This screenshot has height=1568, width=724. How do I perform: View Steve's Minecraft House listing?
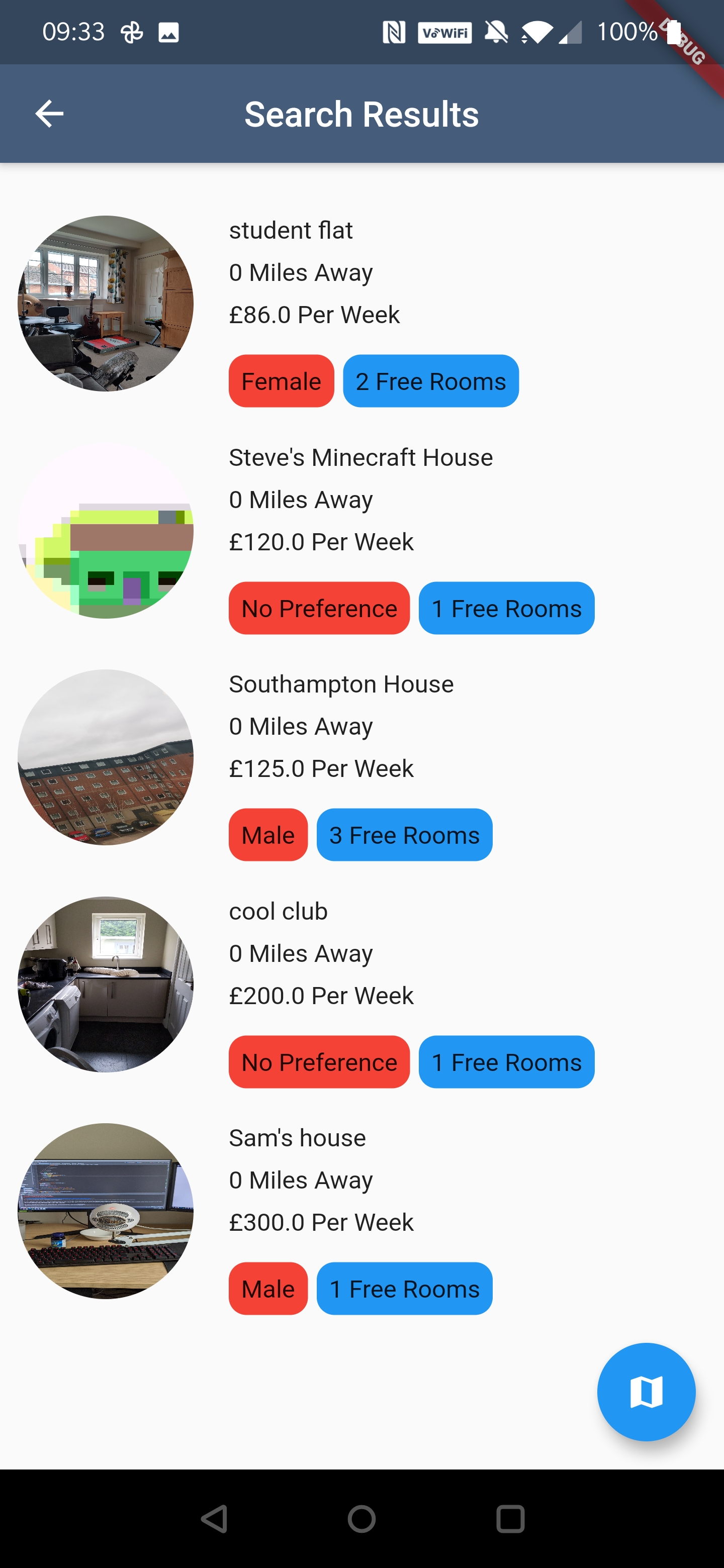pyautogui.click(x=360, y=458)
